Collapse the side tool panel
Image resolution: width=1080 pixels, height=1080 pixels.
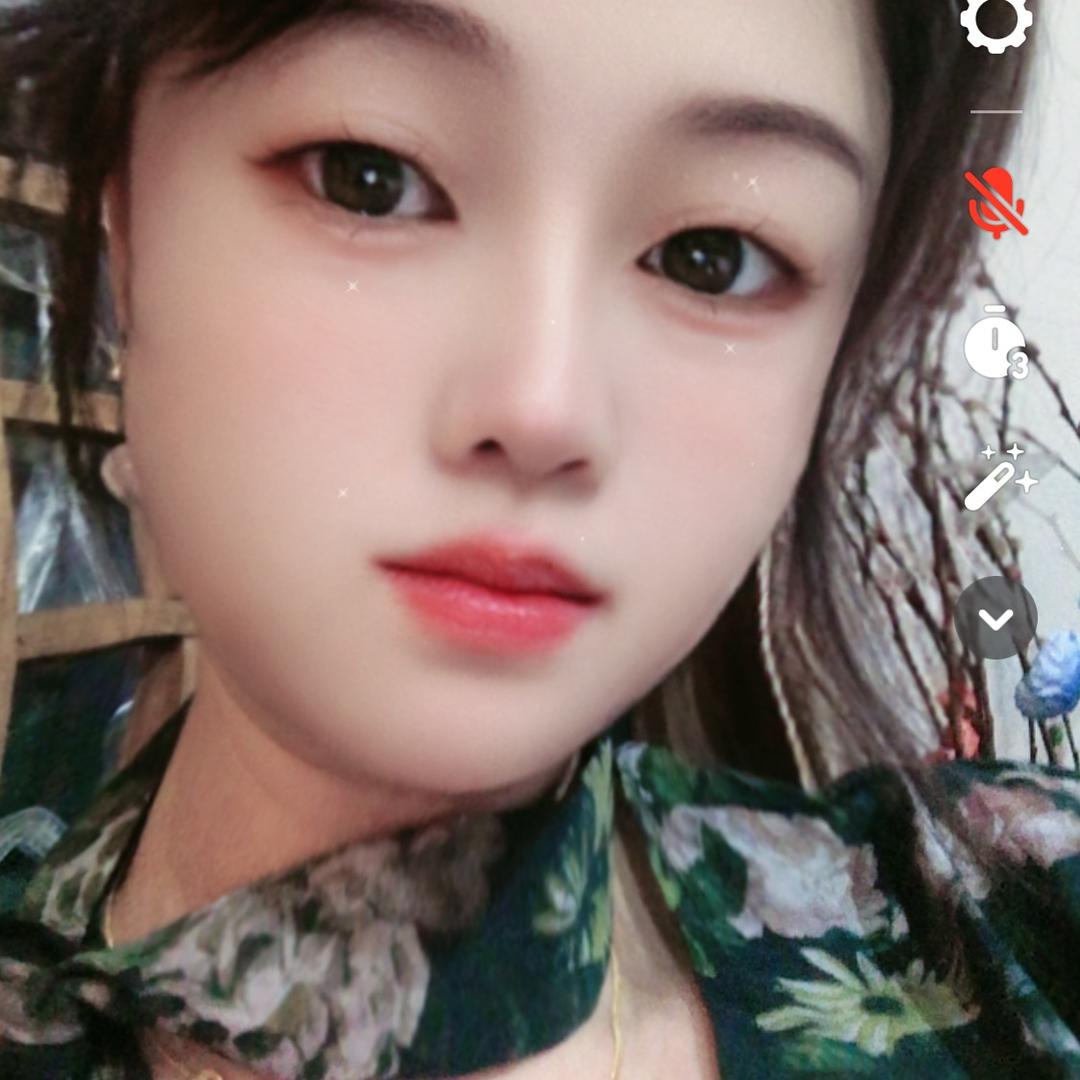pos(996,618)
